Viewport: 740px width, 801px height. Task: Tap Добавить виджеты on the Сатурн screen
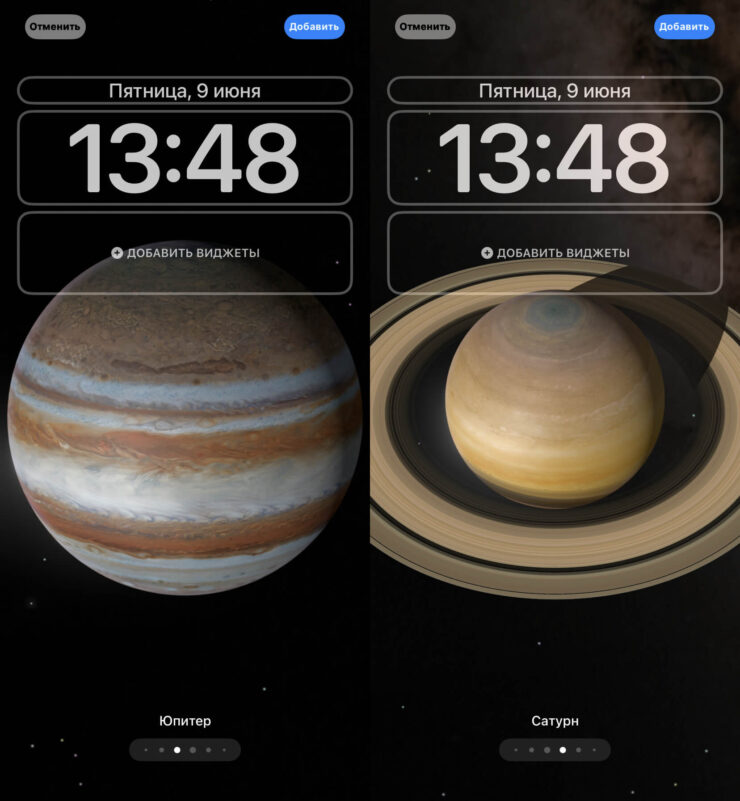click(x=555, y=253)
